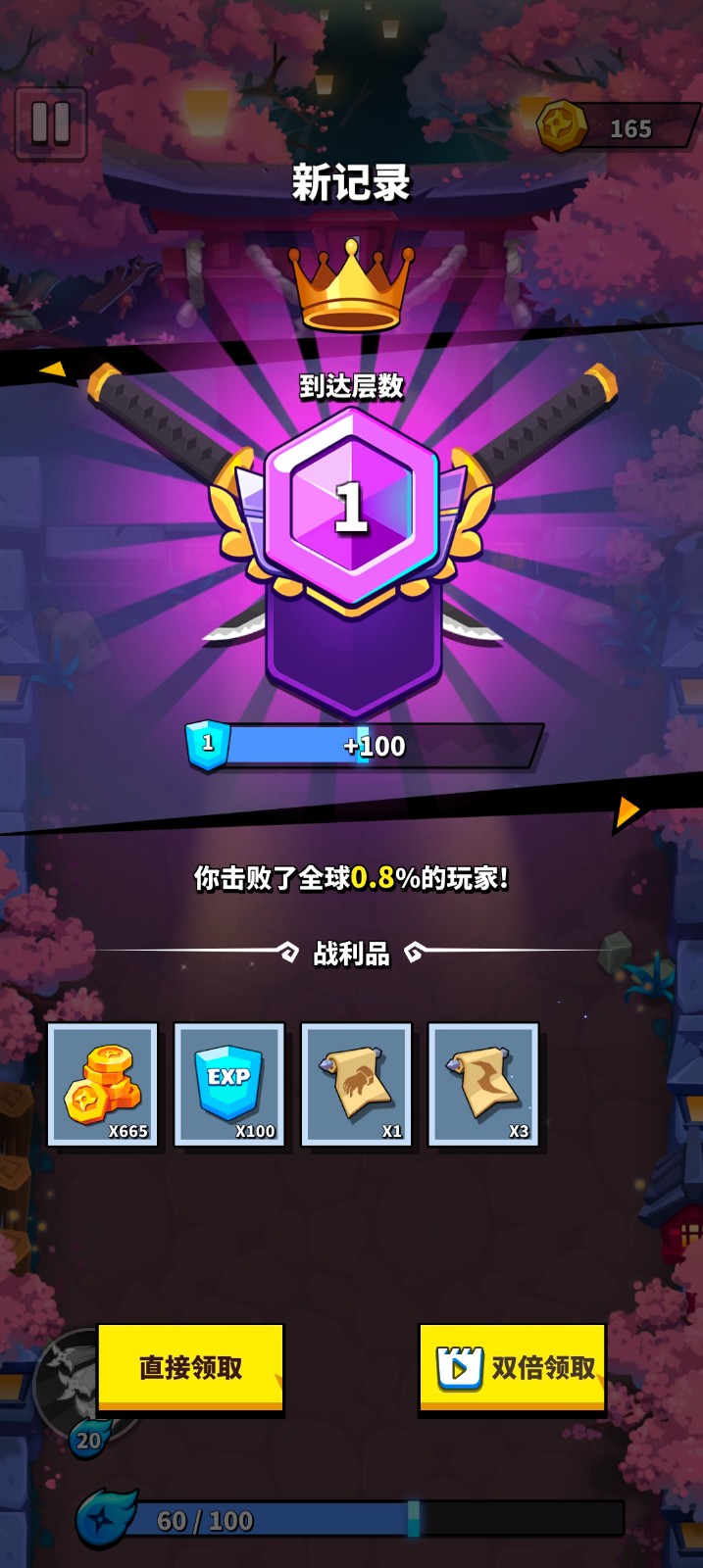
Task: Open the scroll reward marked X3
Action: coord(483,1084)
